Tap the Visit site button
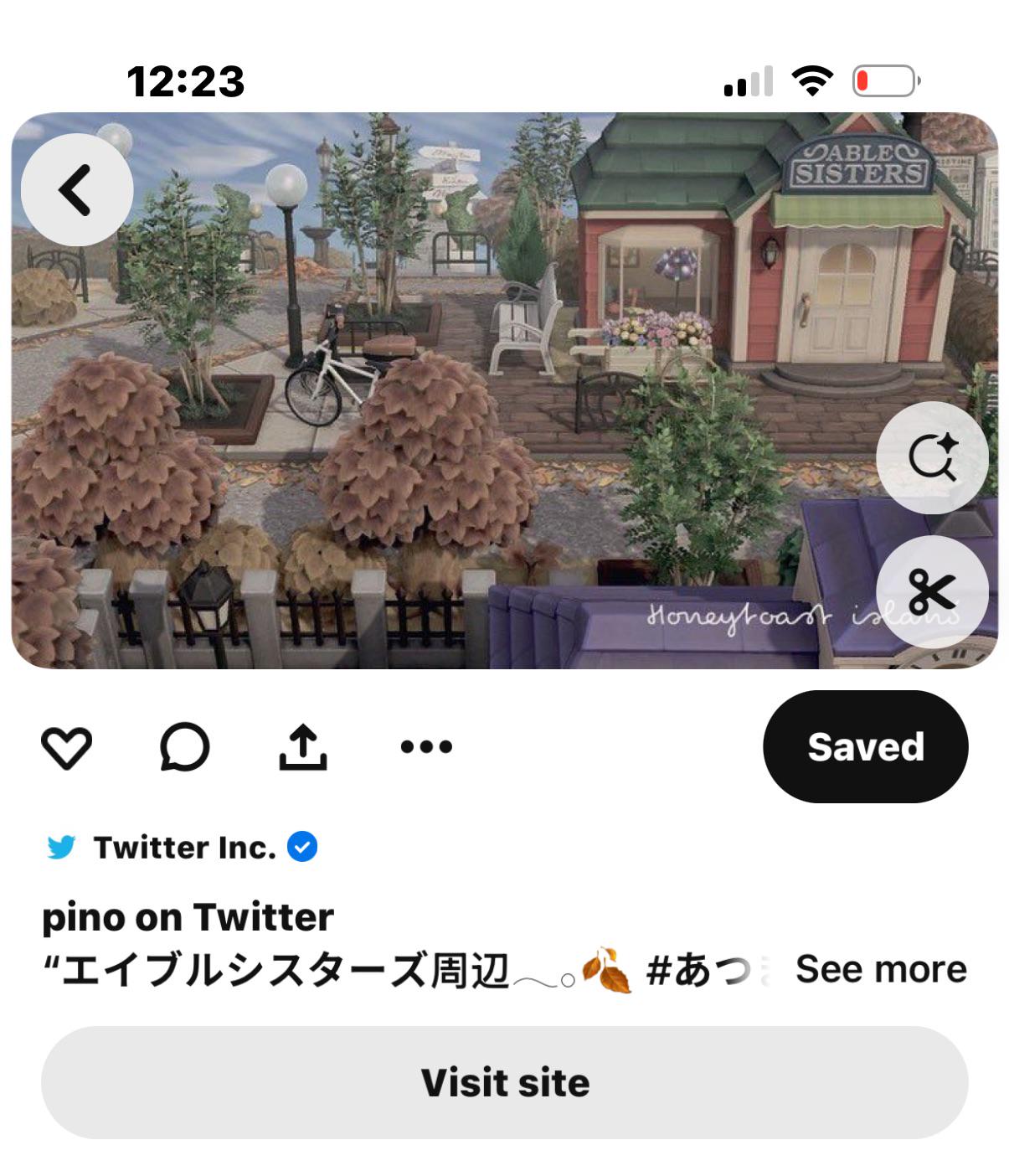The width and height of the screenshot is (1009, 1176). coord(504,1082)
